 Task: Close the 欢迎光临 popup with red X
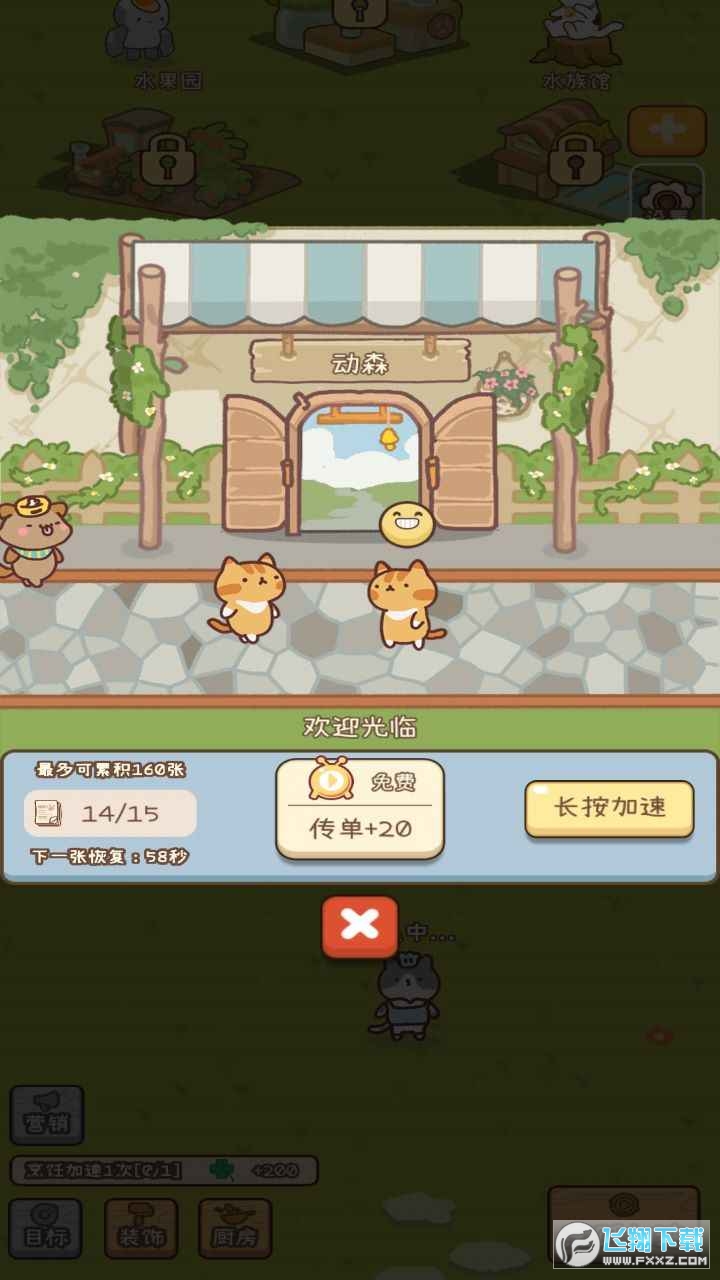point(360,926)
